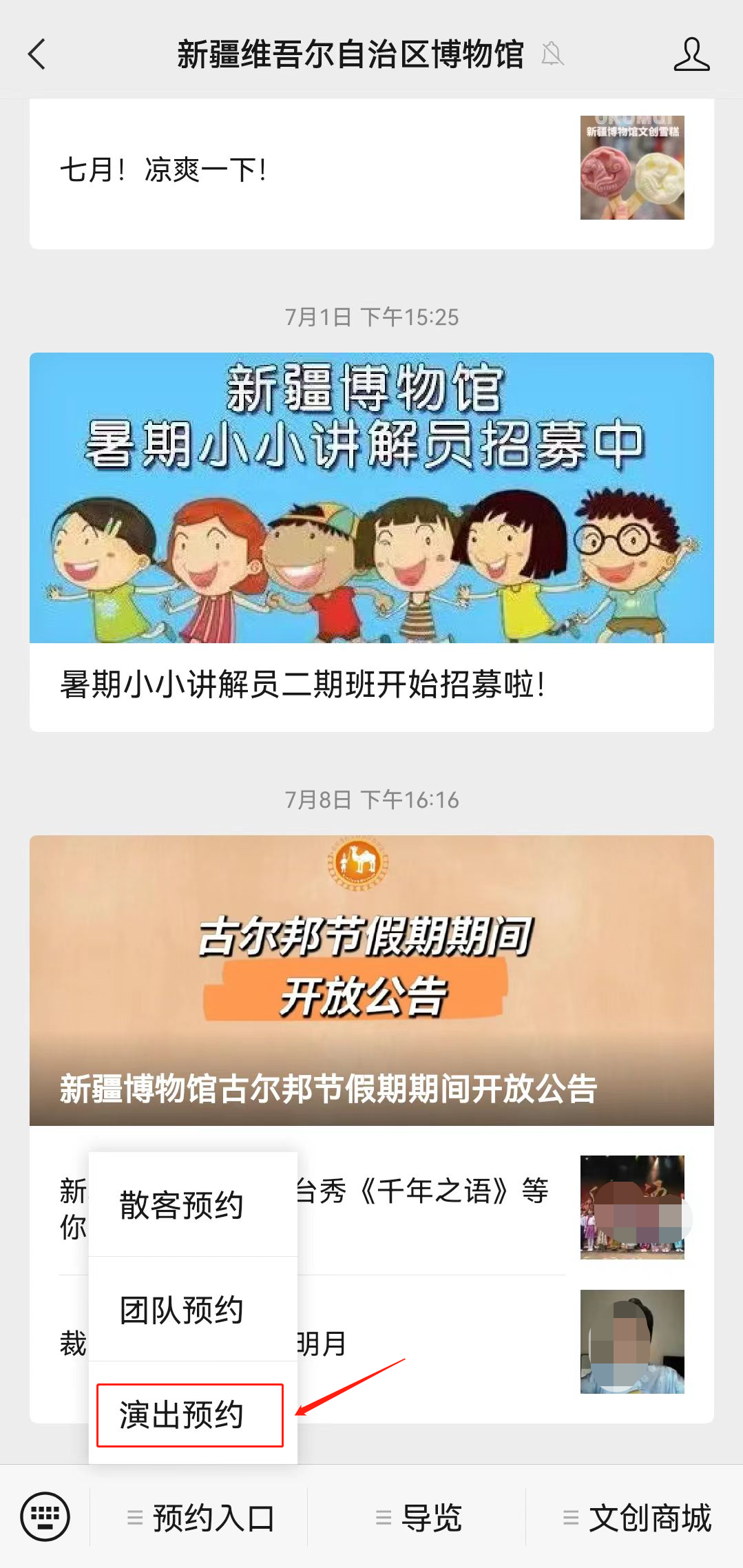Switch to keyboard input mode
Image resolution: width=743 pixels, height=1568 pixels.
[x=45, y=1517]
